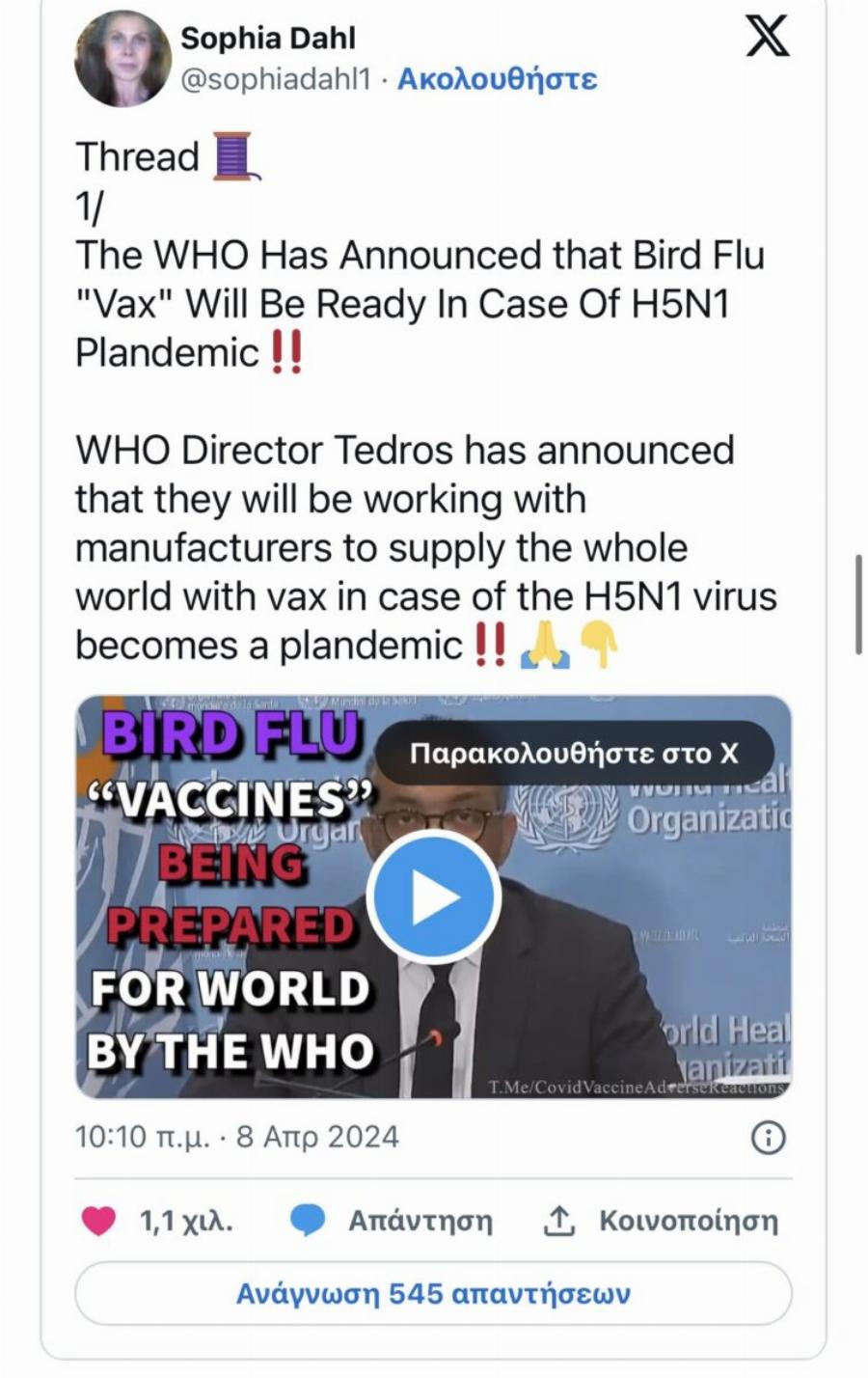The image size is (868, 1378).
Task: Tap the Παρακολουθήστε στο X button
Action: click(574, 753)
